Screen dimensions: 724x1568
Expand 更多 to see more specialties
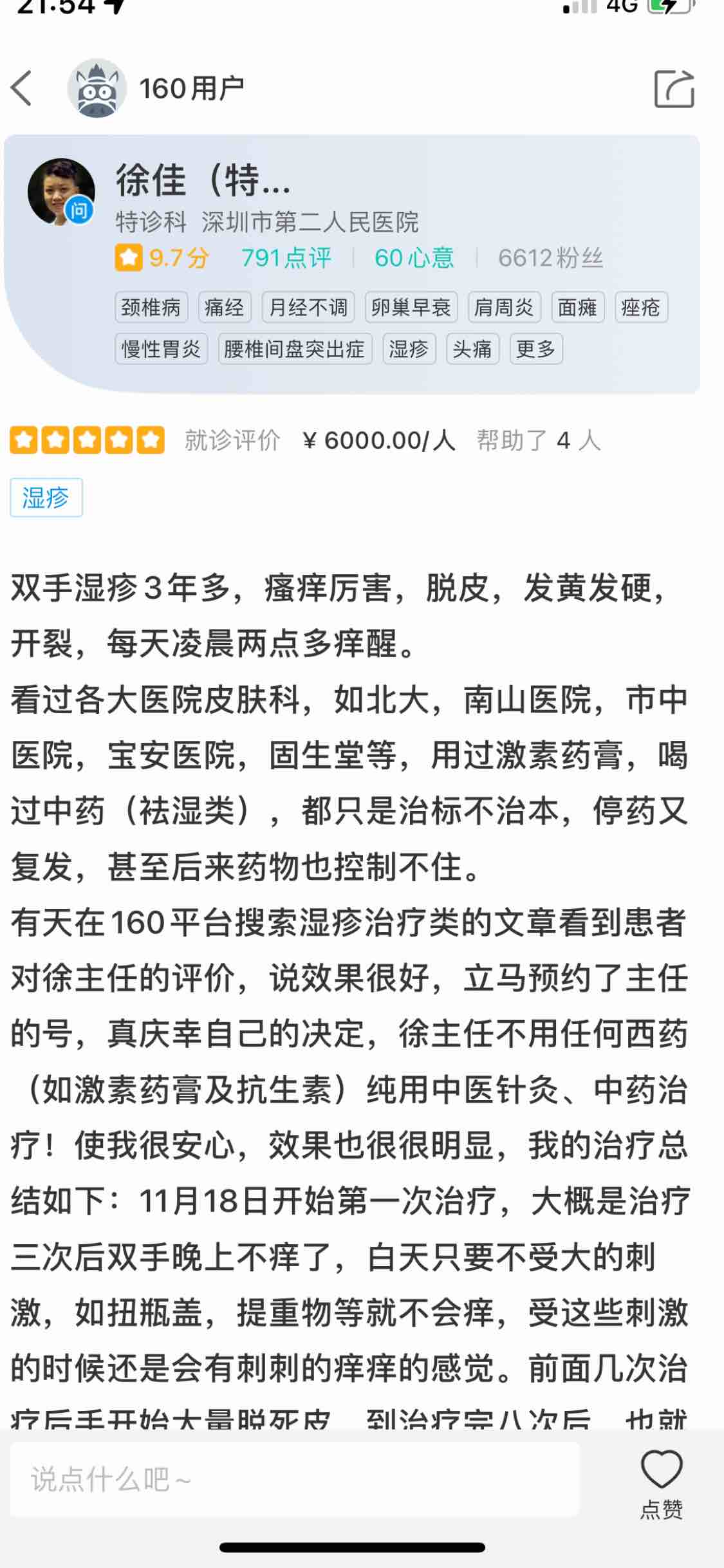[536, 349]
